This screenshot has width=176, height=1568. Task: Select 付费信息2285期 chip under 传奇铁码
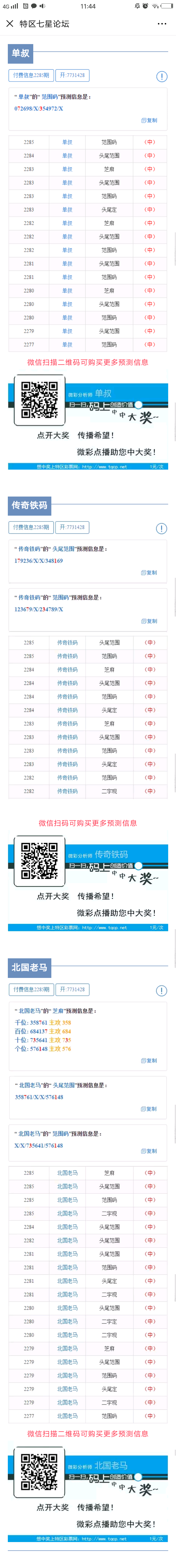click(x=32, y=527)
